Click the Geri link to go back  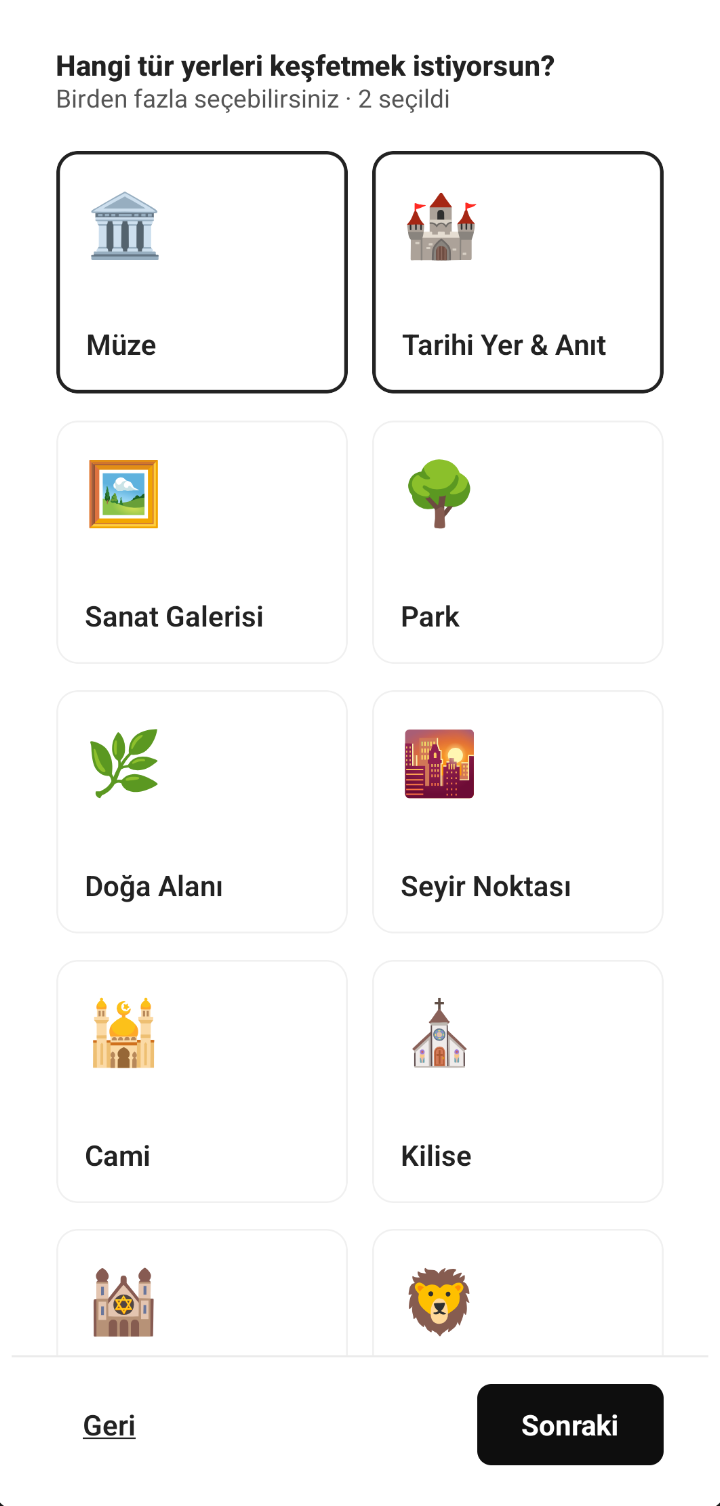tap(109, 1425)
